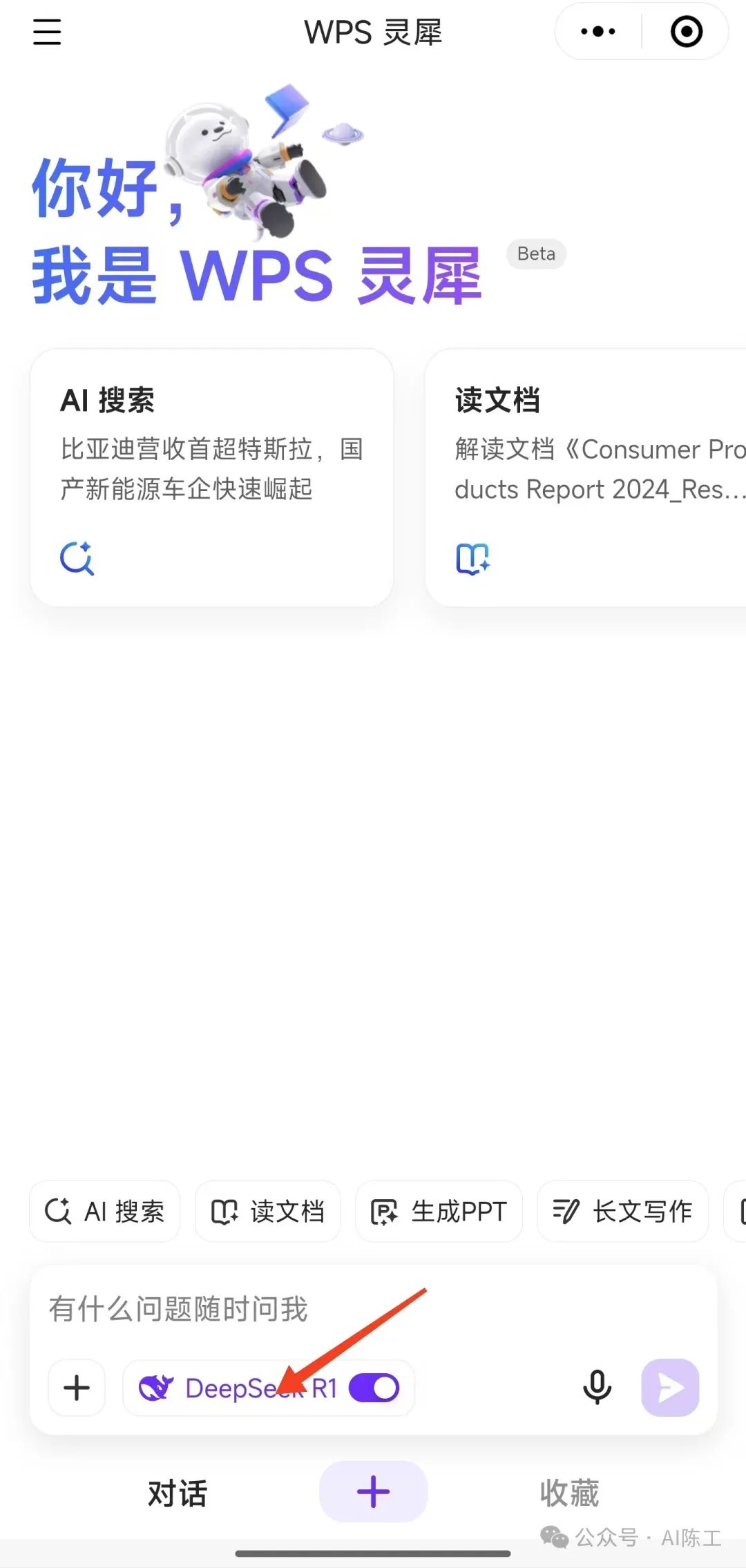Select the 读文档 chip
This screenshot has height=1568, width=746.
pos(268,1212)
